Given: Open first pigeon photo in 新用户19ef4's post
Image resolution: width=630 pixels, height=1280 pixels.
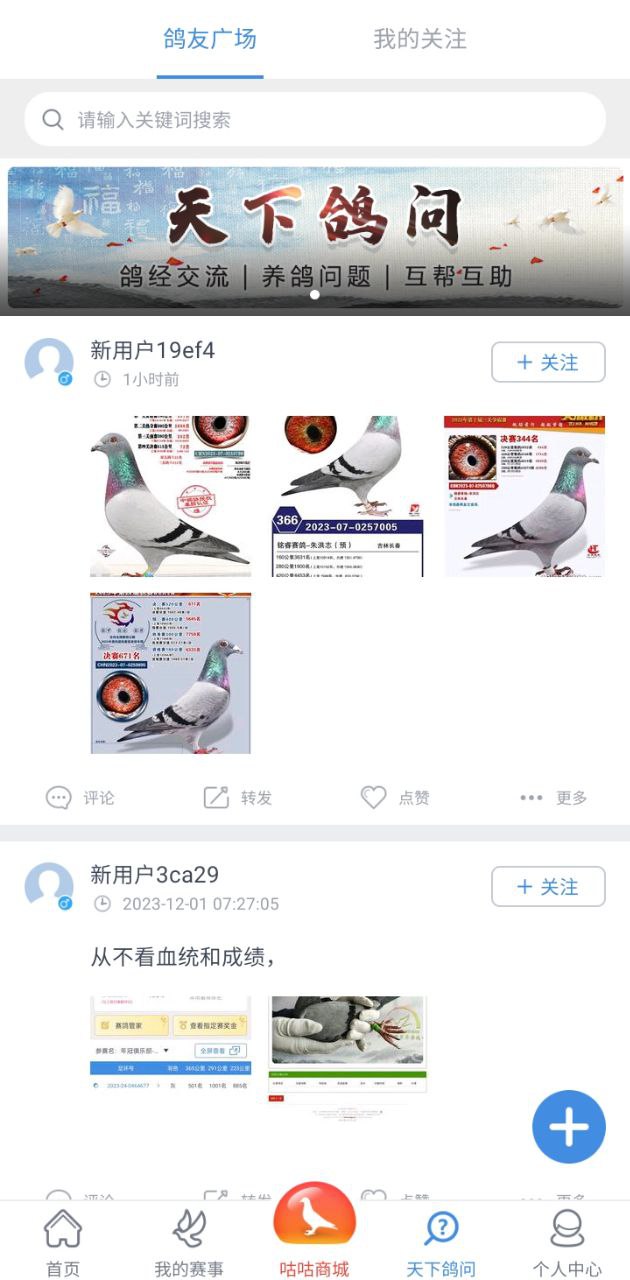Looking at the screenshot, I should pos(170,496).
